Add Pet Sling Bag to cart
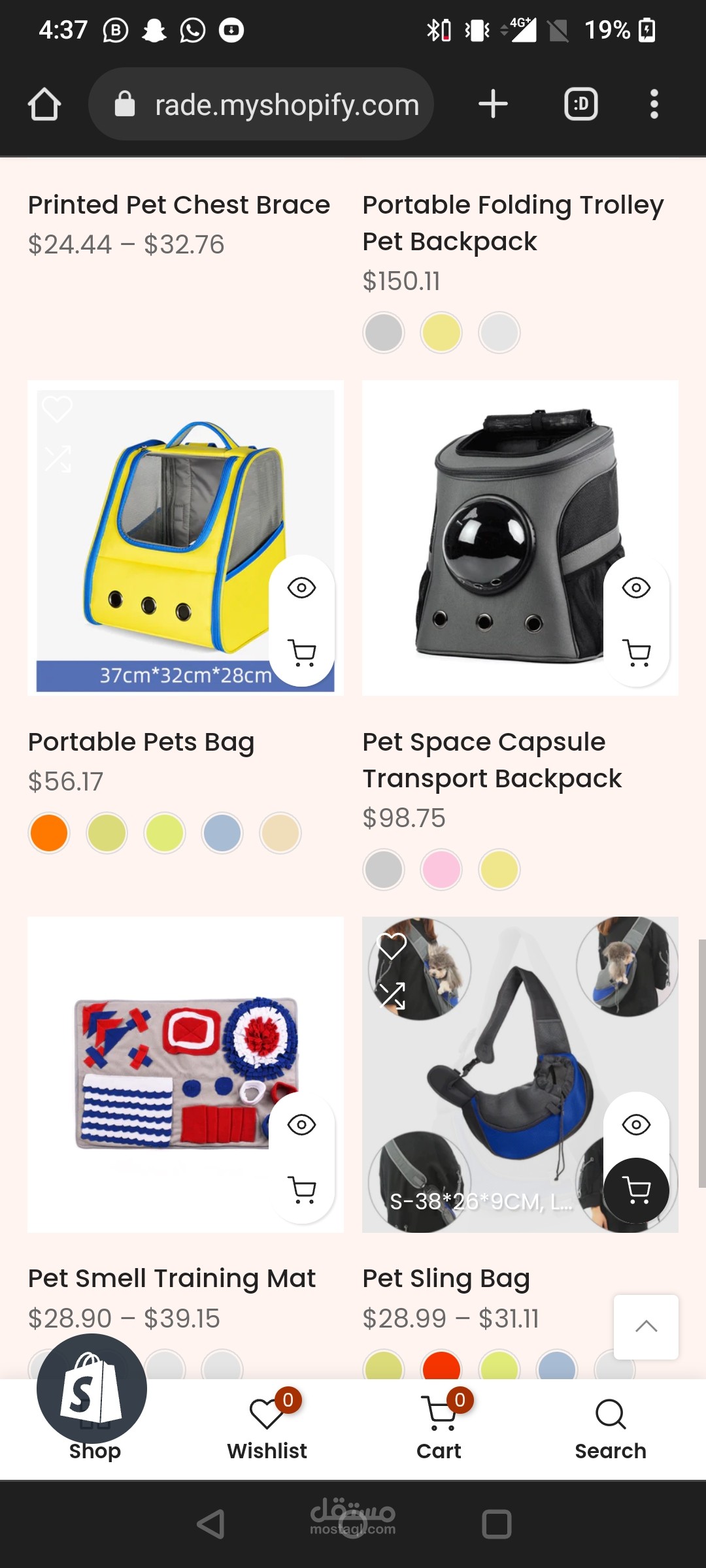This screenshot has height=1568, width=706. point(636,1190)
